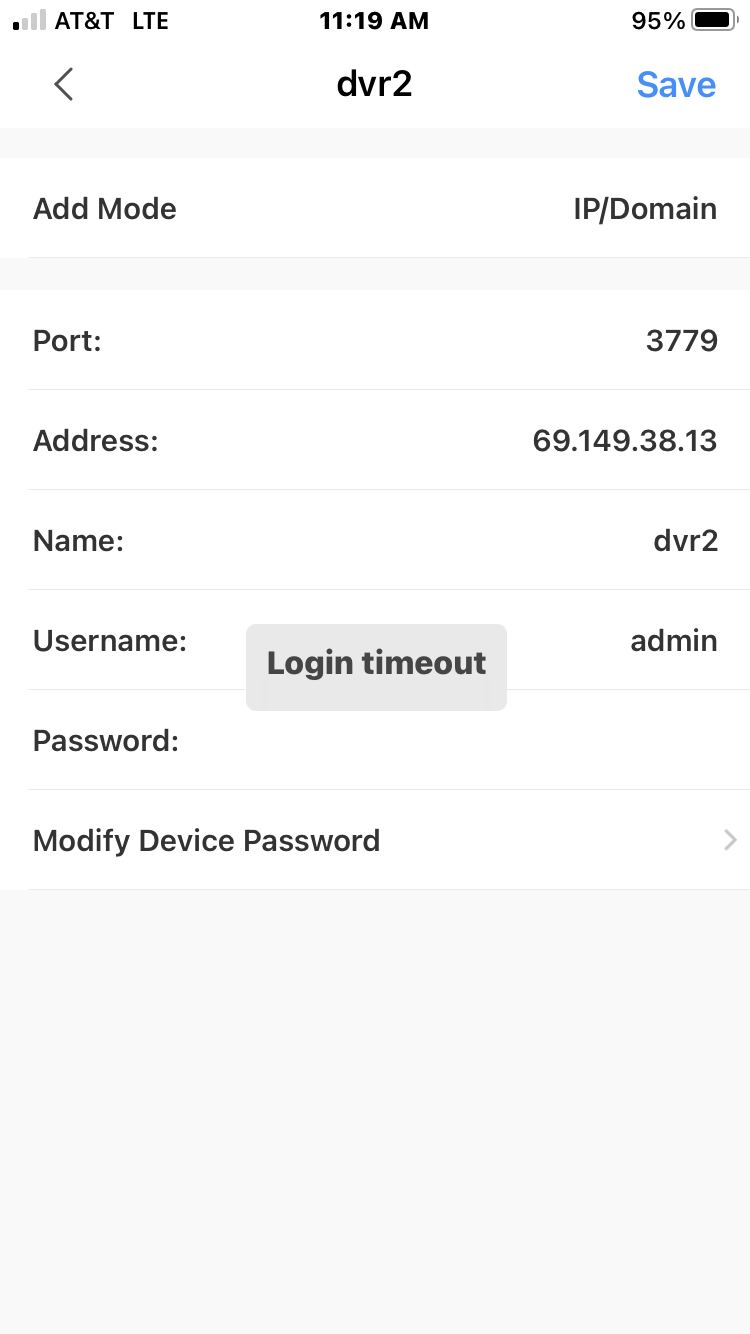Go back using the back arrow

(x=64, y=85)
